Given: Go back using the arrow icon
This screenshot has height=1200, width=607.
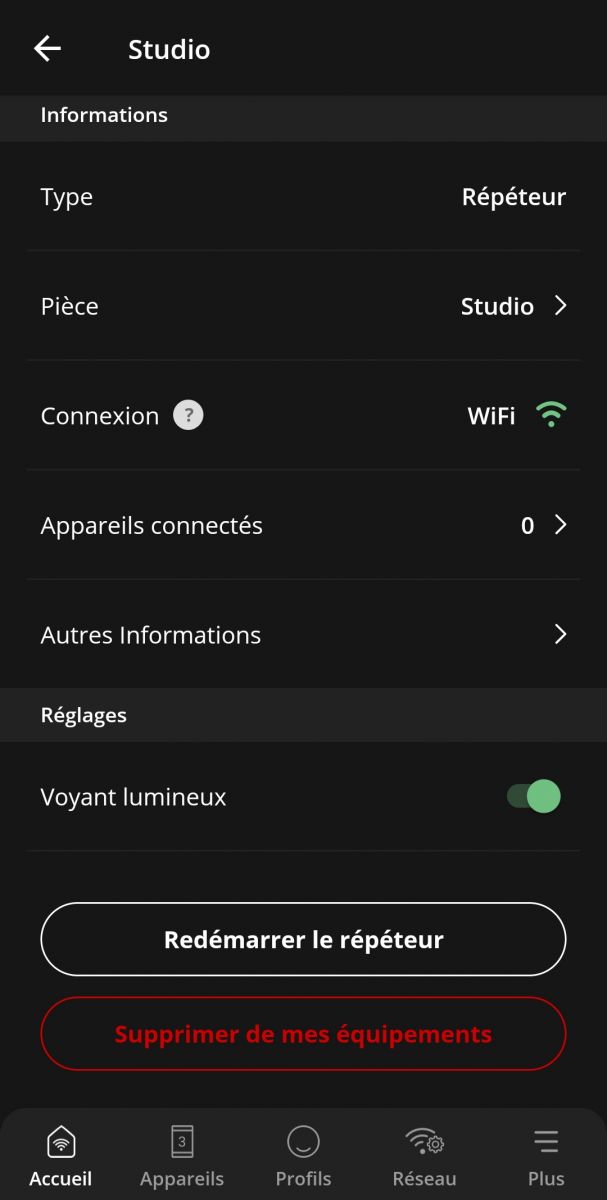Looking at the screenshot, I should [x=47, y=49].
